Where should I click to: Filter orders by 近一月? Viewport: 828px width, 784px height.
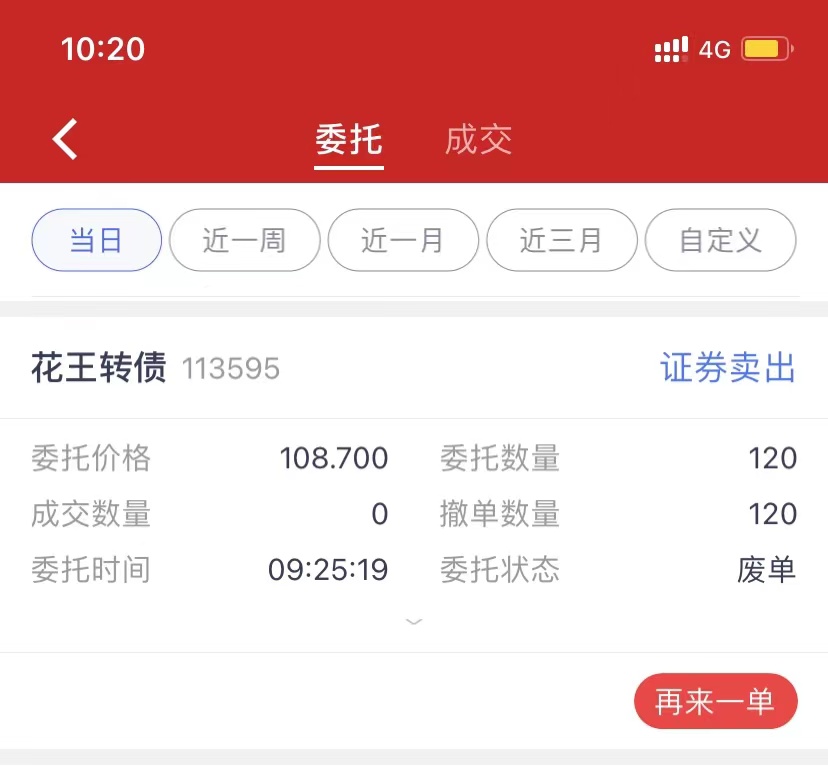pos(402,240)
